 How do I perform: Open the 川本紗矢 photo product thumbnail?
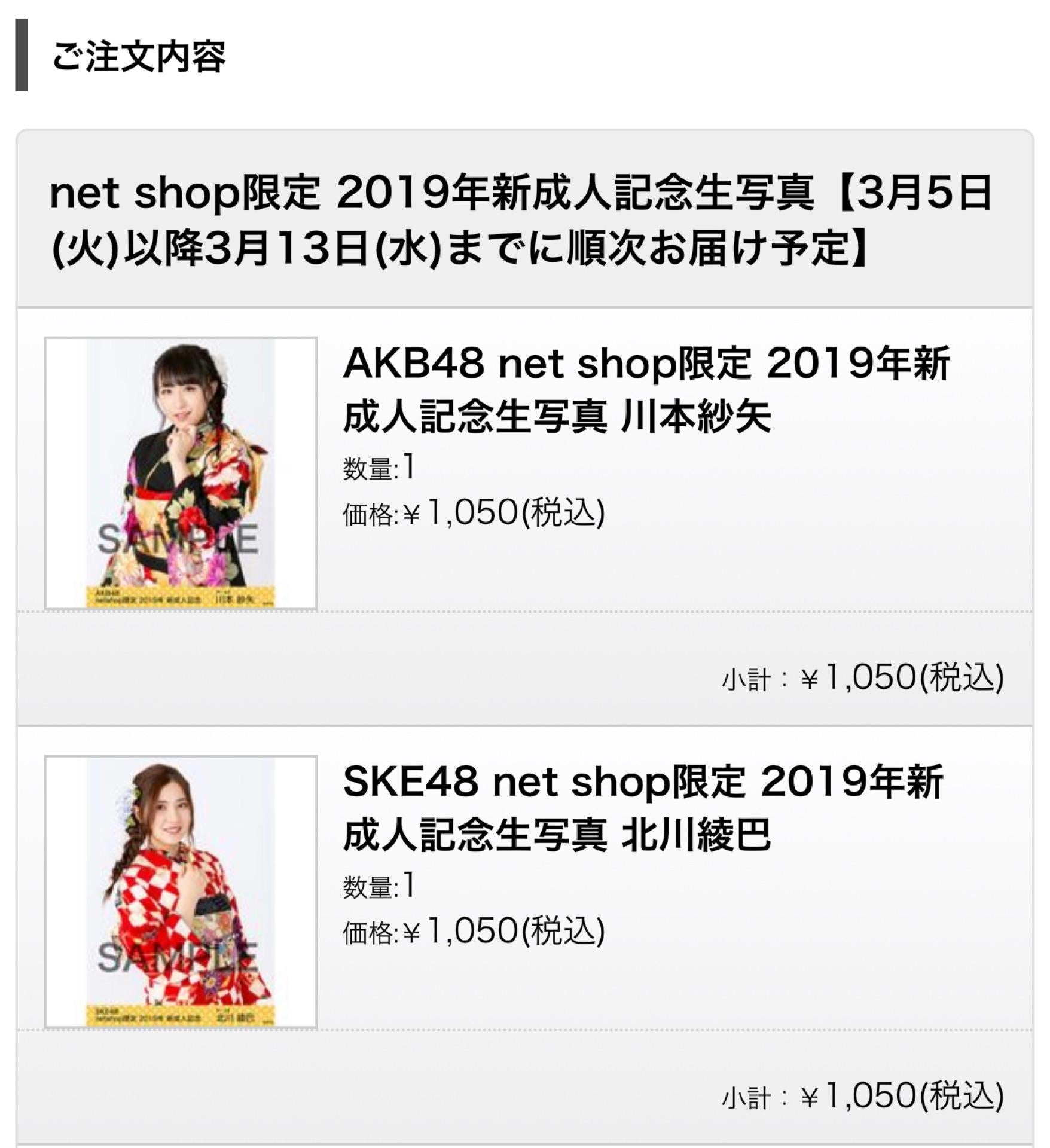pos(181,473)
